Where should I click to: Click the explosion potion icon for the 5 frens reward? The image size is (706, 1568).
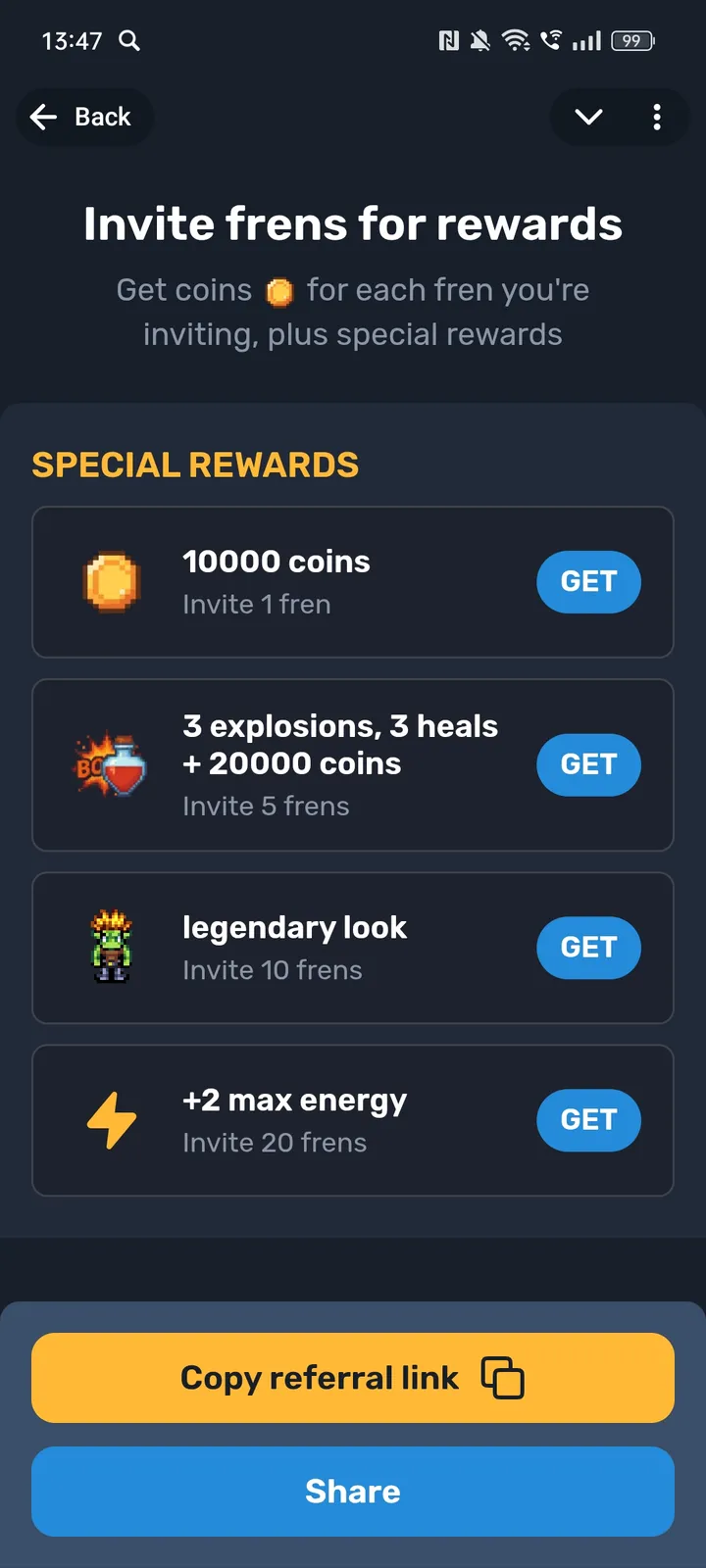click(x=112, y=764)
